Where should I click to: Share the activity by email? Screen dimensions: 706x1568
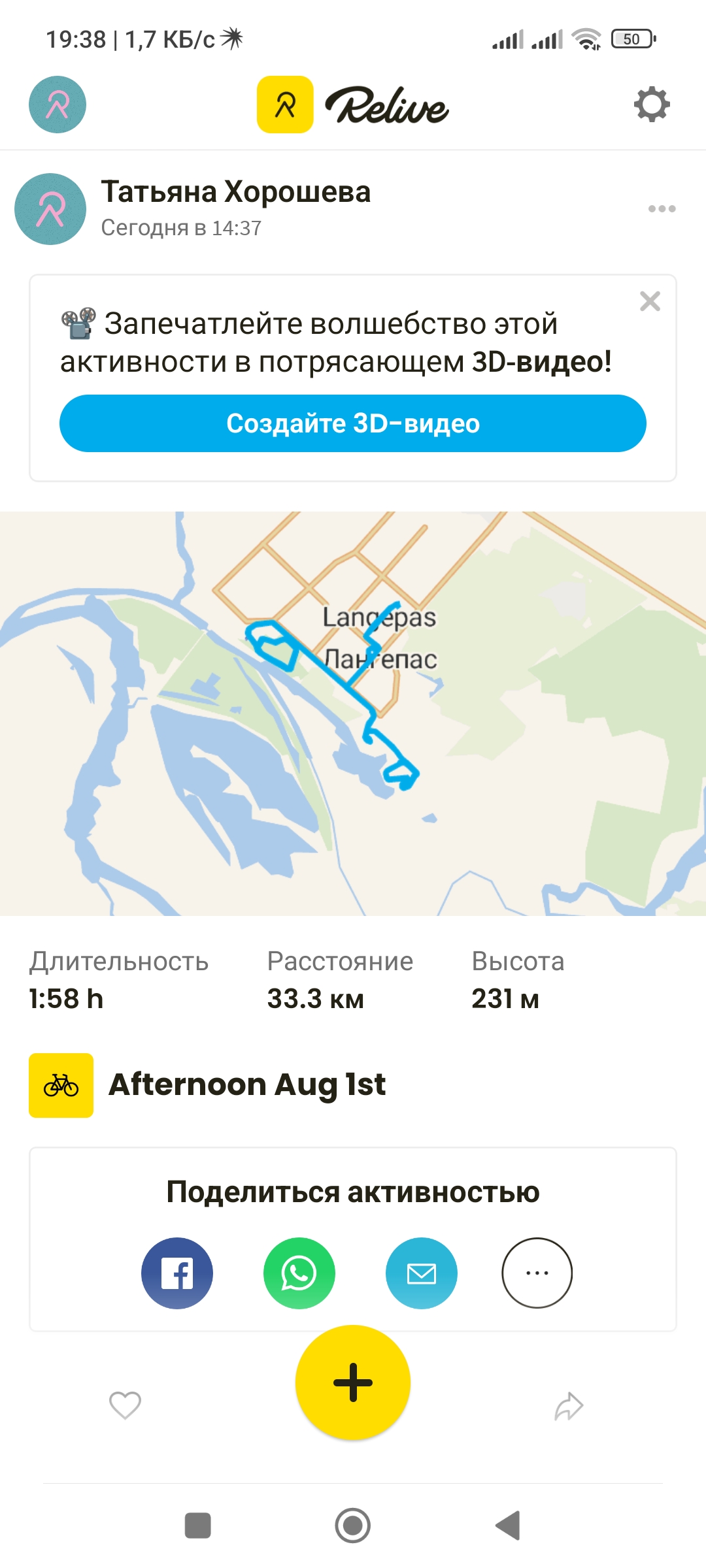point(422,1273)
